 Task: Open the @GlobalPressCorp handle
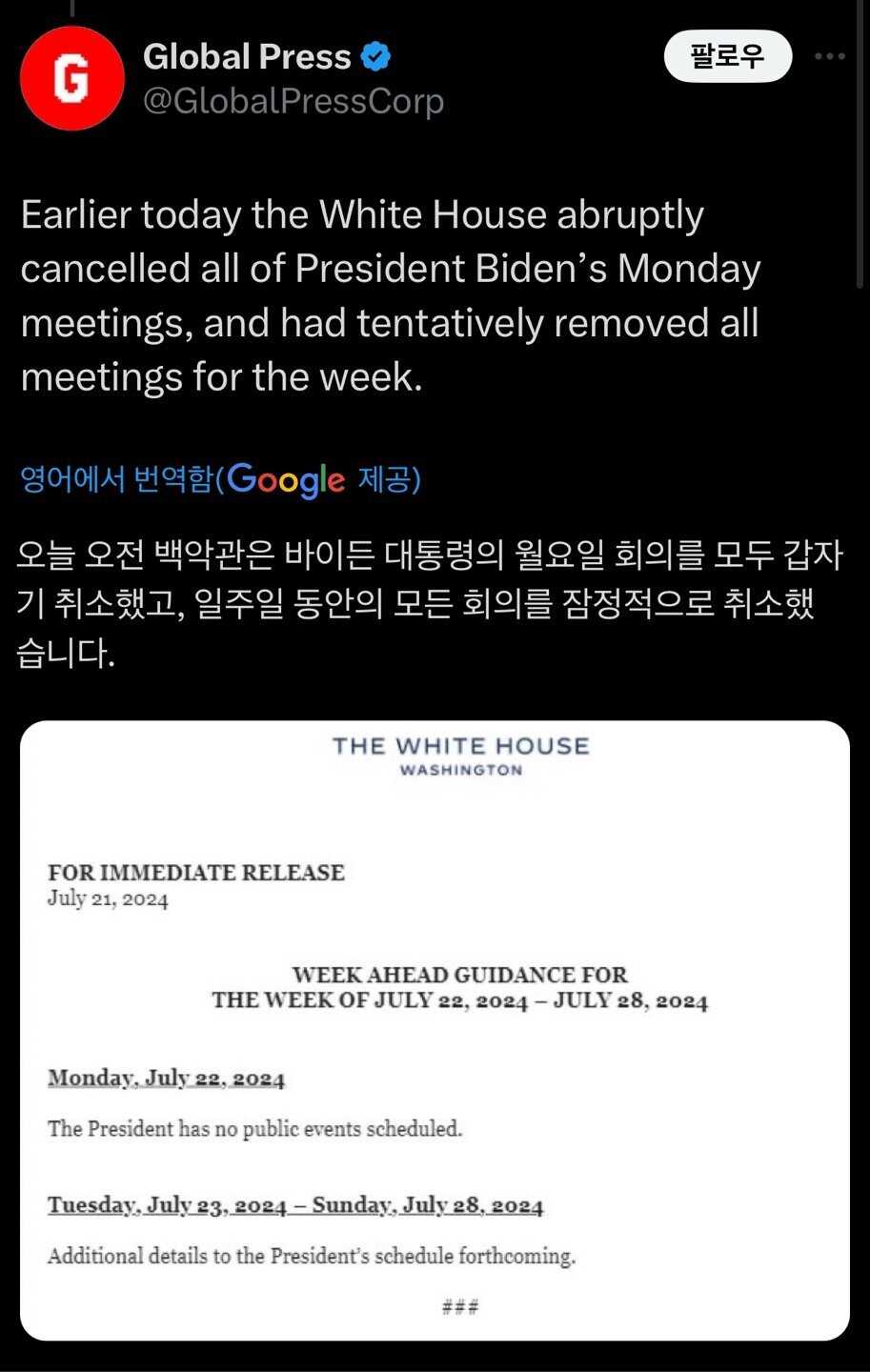coord(293,101)
